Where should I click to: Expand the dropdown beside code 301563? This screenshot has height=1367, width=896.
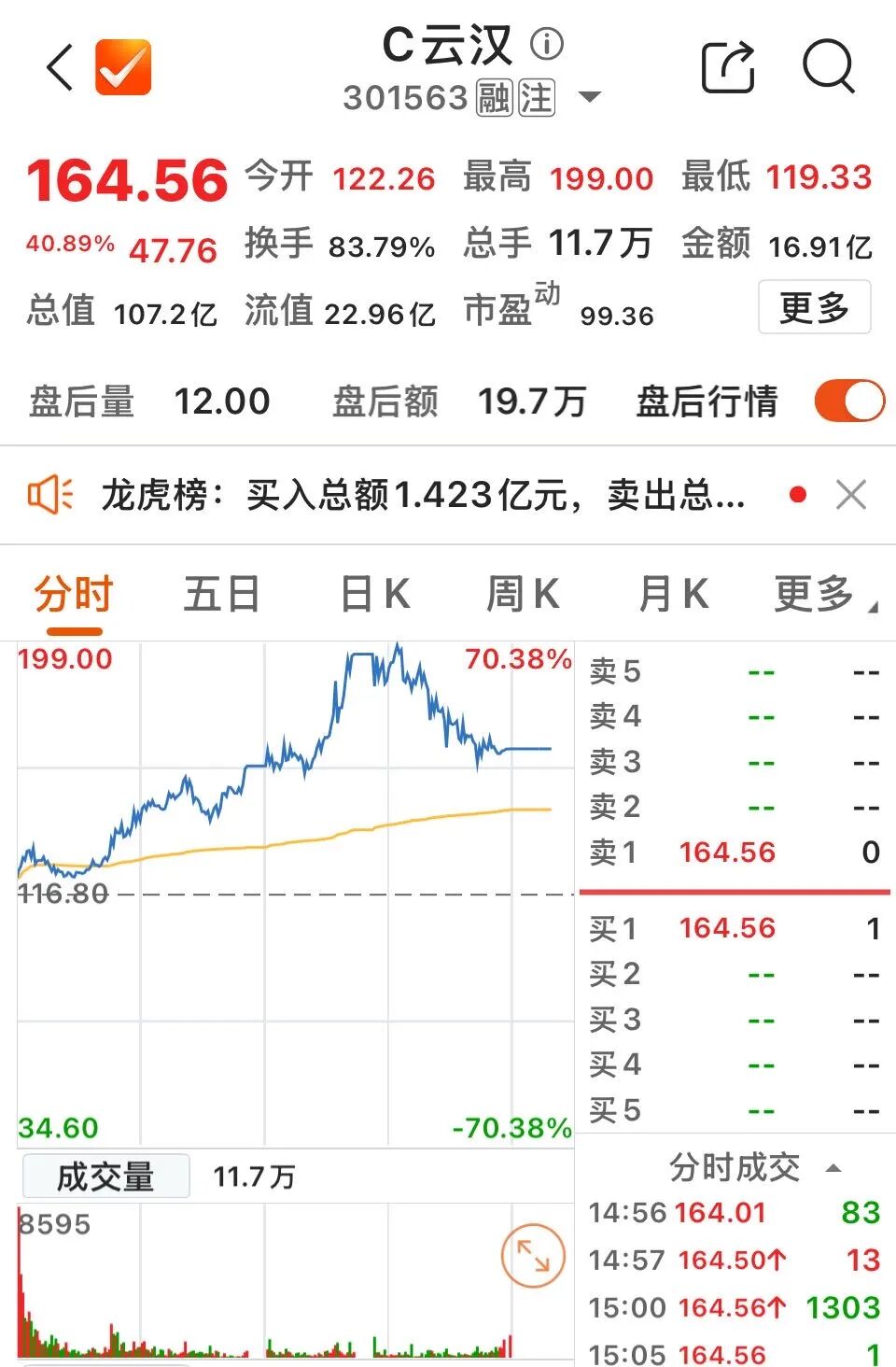pyautogui.click(x=590, y=97)
